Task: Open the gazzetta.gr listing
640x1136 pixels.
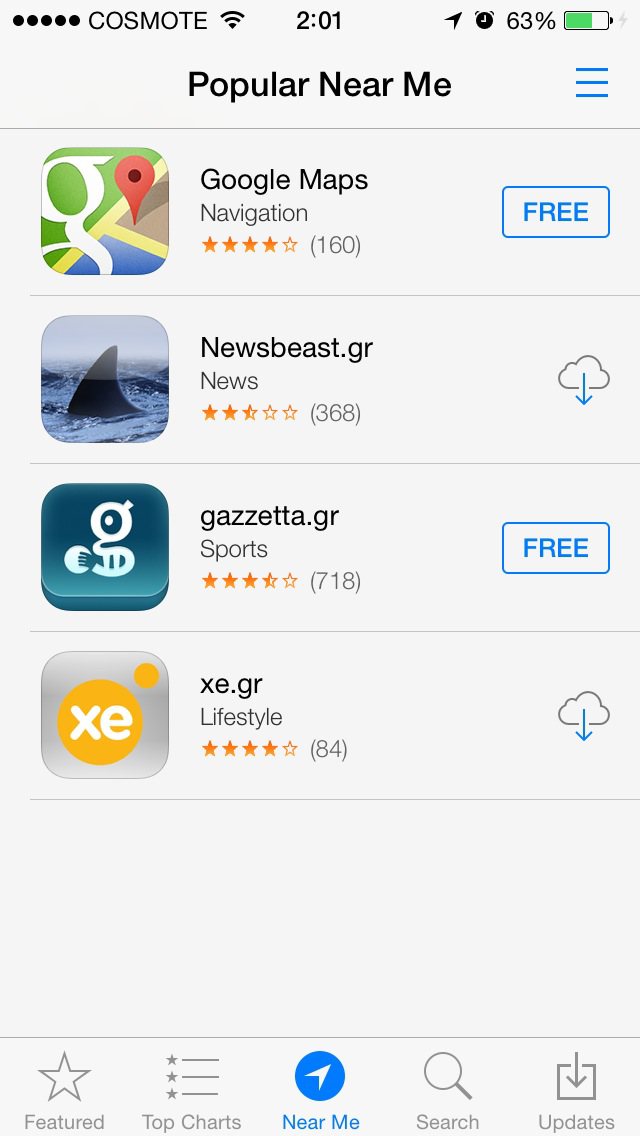Action: click(x=320, y=548)
